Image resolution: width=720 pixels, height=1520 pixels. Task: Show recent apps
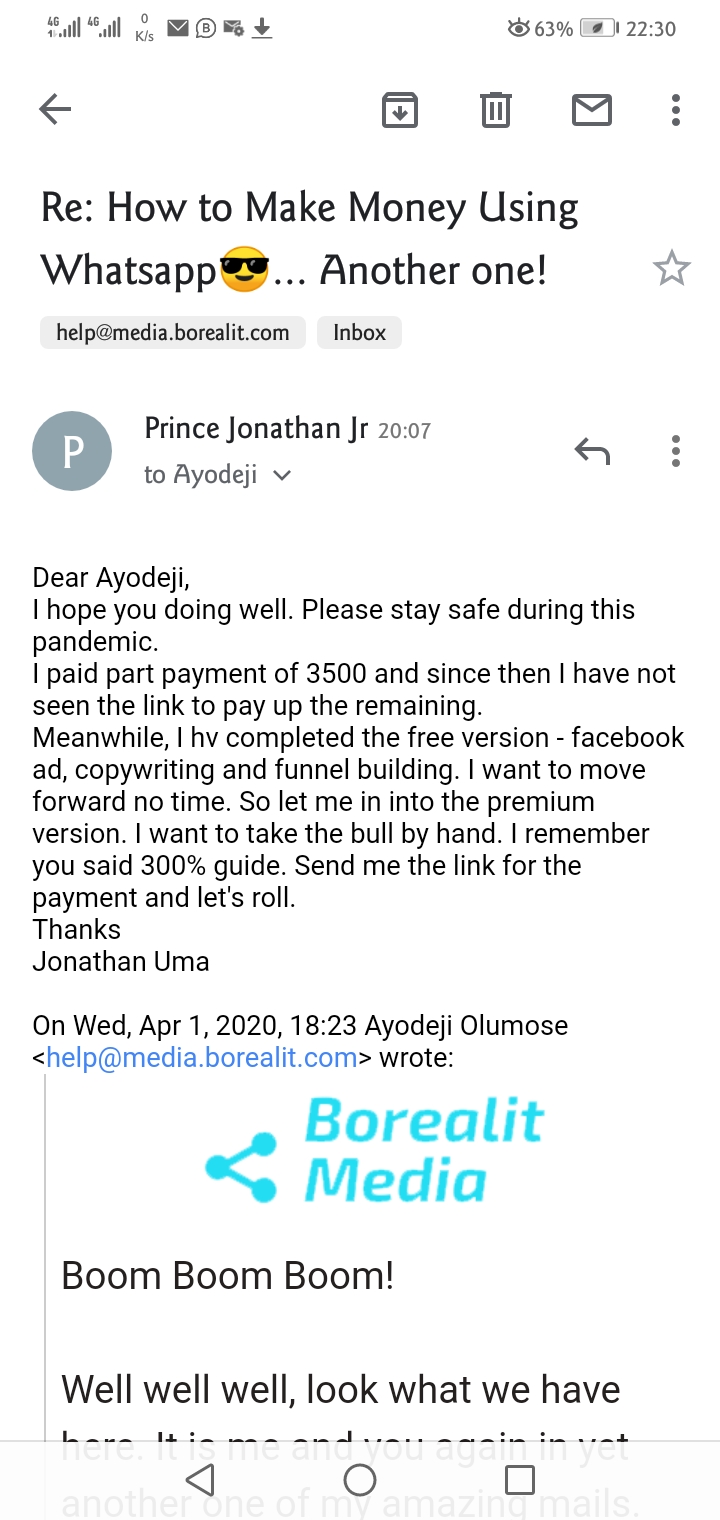click(x=520, y=1480)
